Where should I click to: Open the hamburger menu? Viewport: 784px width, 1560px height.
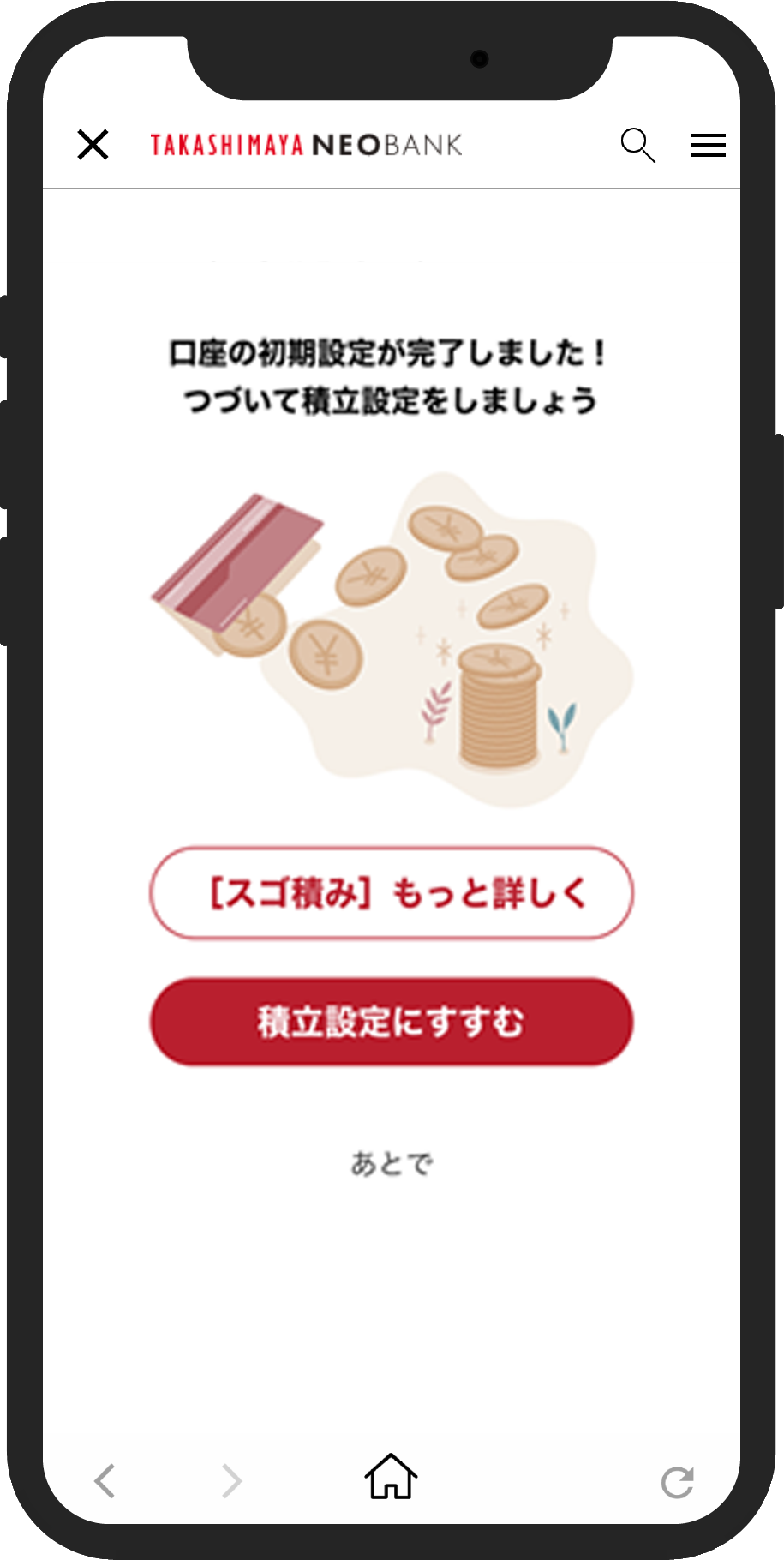[708, 145]
